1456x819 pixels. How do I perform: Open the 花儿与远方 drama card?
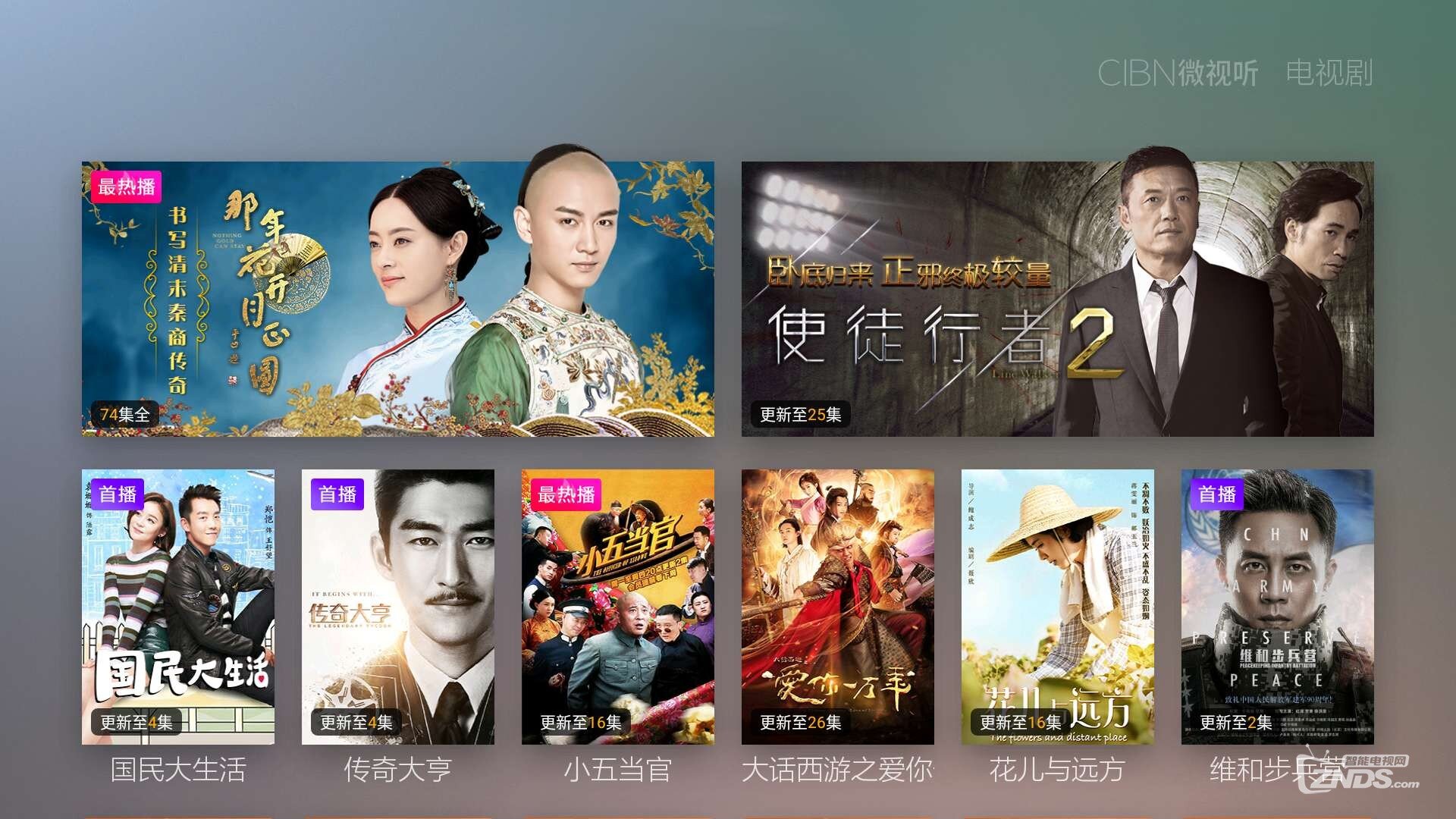pyautogui.click(x=1057, y=607)
